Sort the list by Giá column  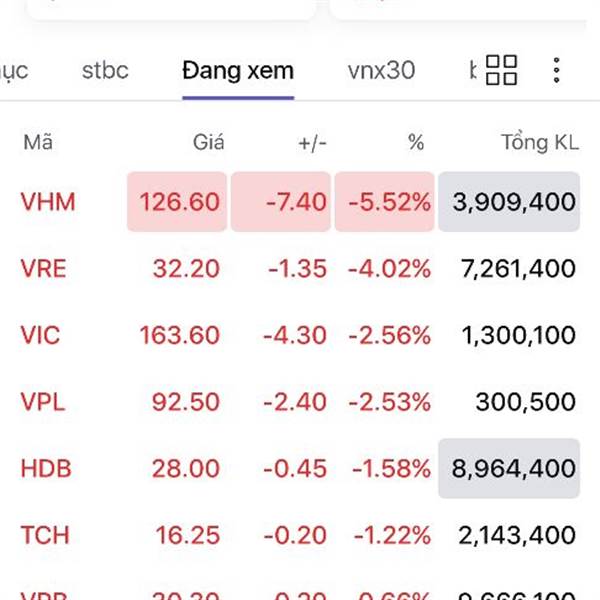click(x=208, y=143)
